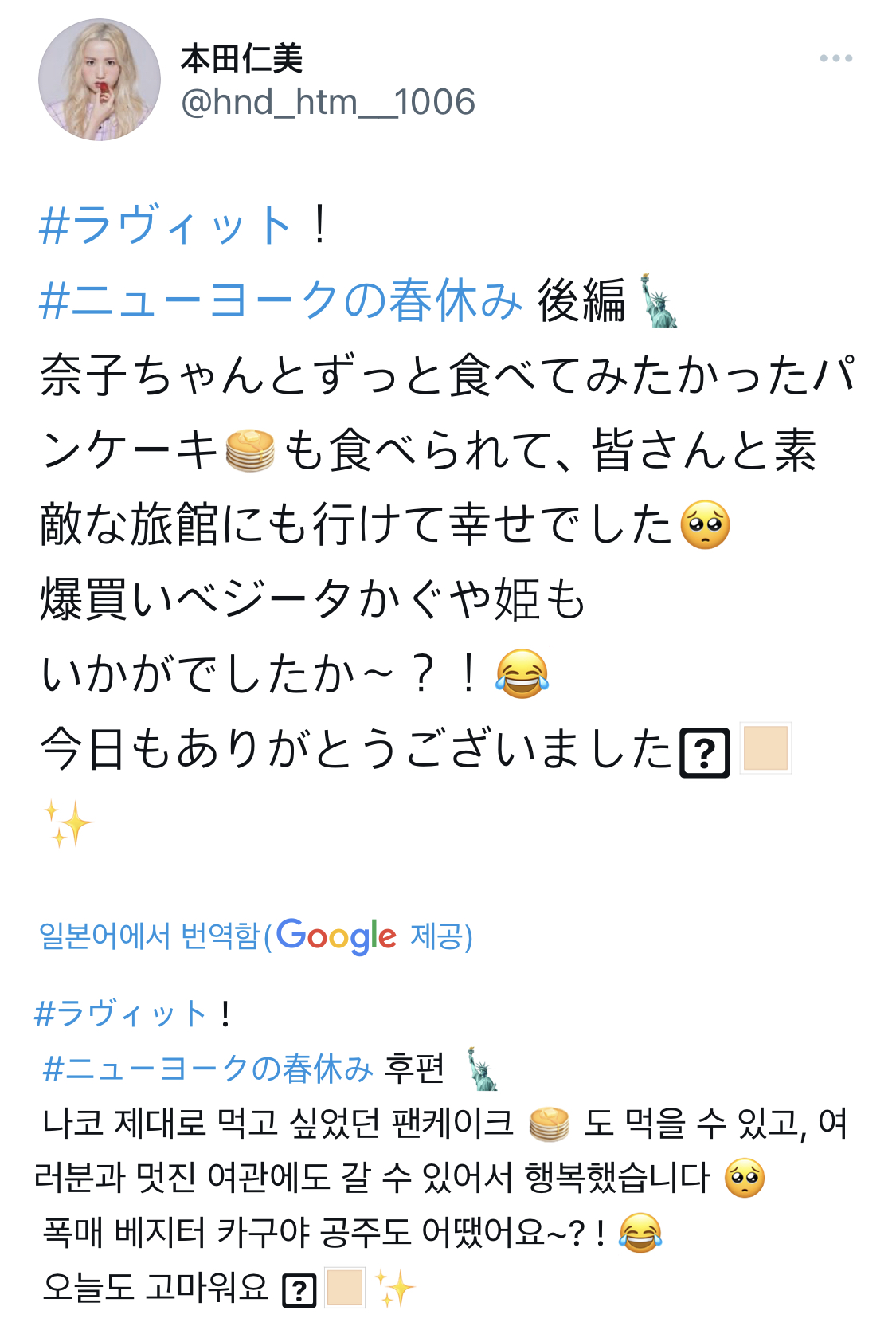This screenshot has height=1330, width=896.
Task: Open hashtag #ニューヨークの春休み in the translated text
Action: (207, 1069)
